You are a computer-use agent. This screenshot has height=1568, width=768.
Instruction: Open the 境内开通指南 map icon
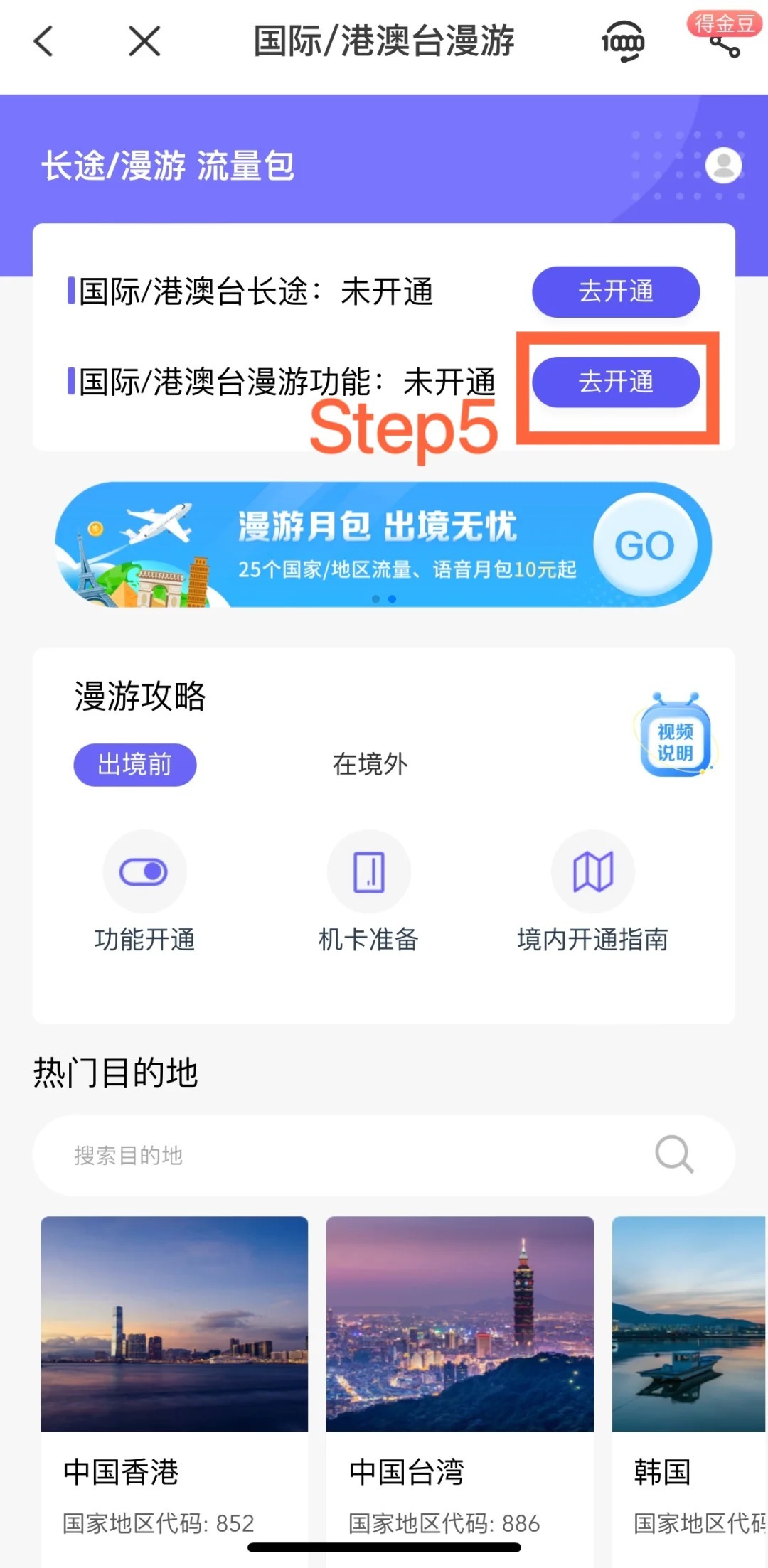pyautogui.click(x=593, y=871)
